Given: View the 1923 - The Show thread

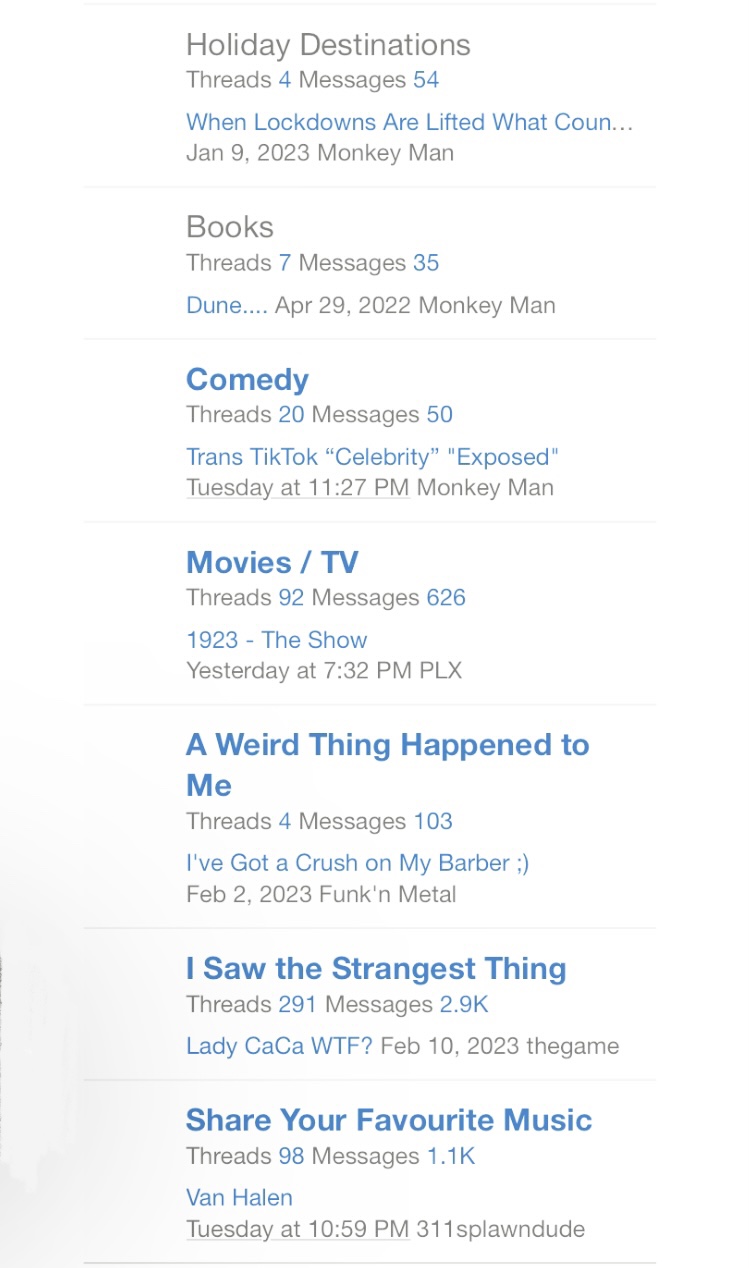Looking at the screenshot, I should [x=276, y=640].
